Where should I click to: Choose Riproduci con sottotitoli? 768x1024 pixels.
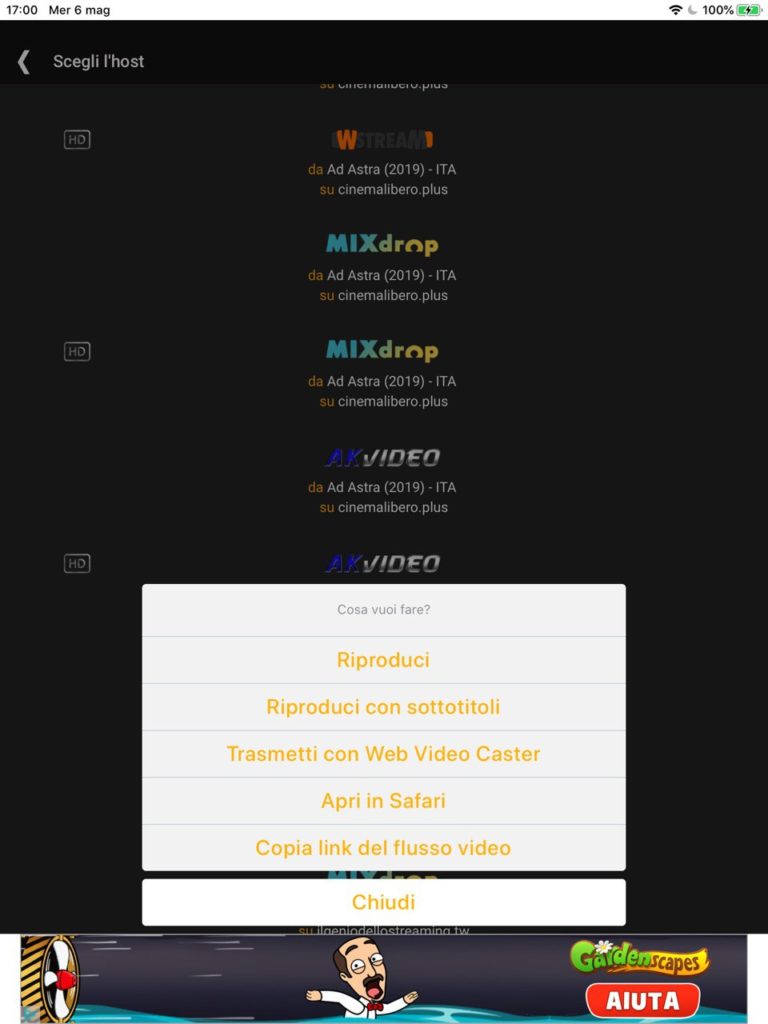tap(383, 707)
